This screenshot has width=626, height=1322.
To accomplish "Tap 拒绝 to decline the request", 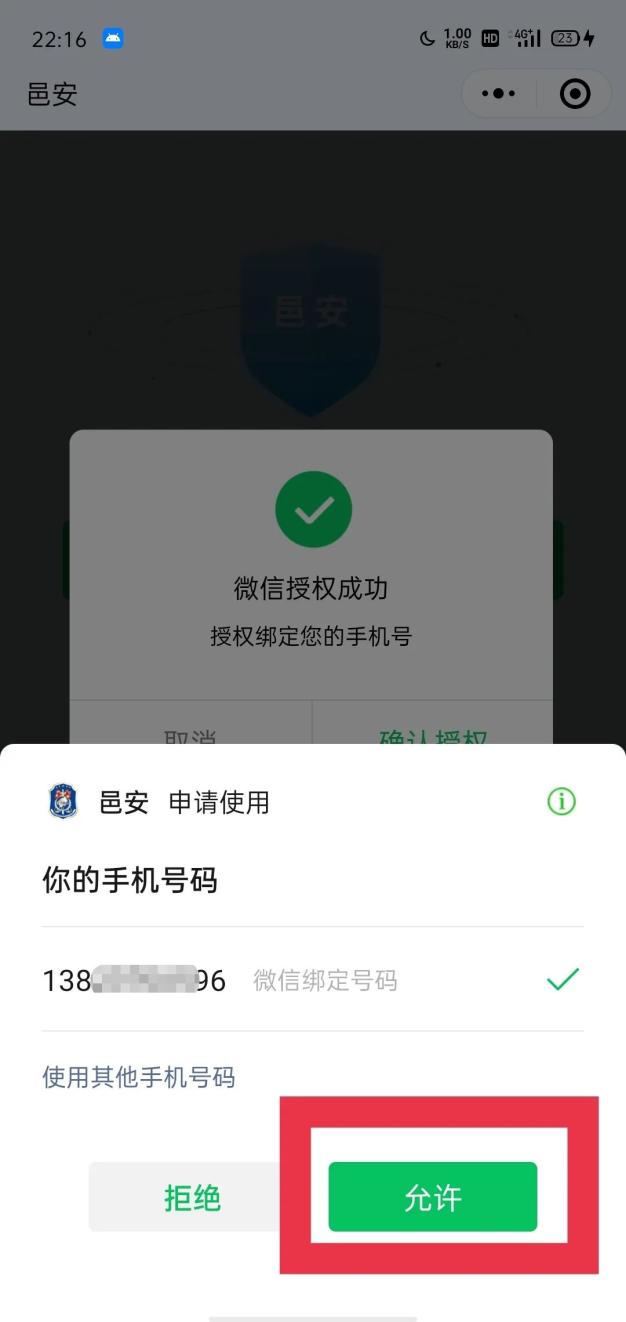I will coord(191,1197).
